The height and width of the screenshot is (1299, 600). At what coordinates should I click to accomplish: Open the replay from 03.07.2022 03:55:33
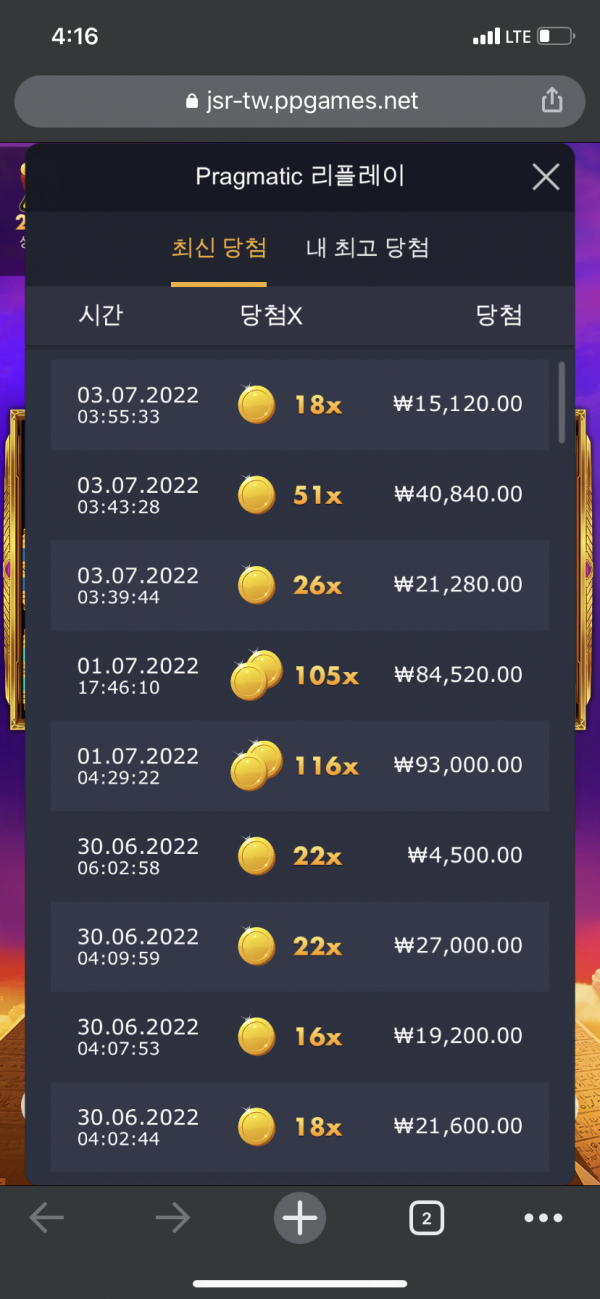click(x=300, y=404)
